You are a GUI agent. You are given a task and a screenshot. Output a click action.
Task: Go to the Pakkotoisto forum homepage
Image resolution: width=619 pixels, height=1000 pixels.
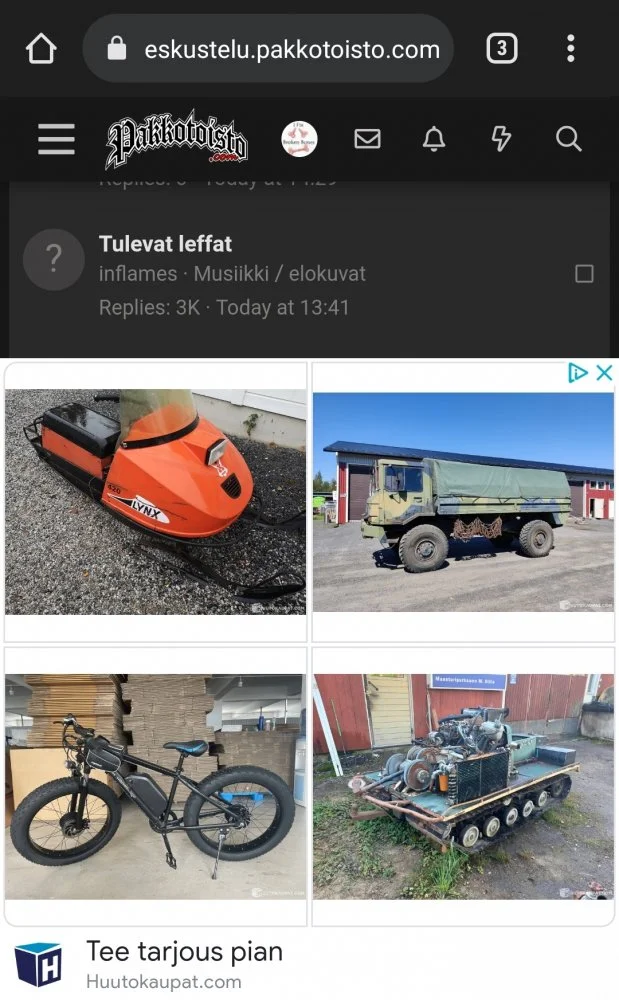pos(177,139)
